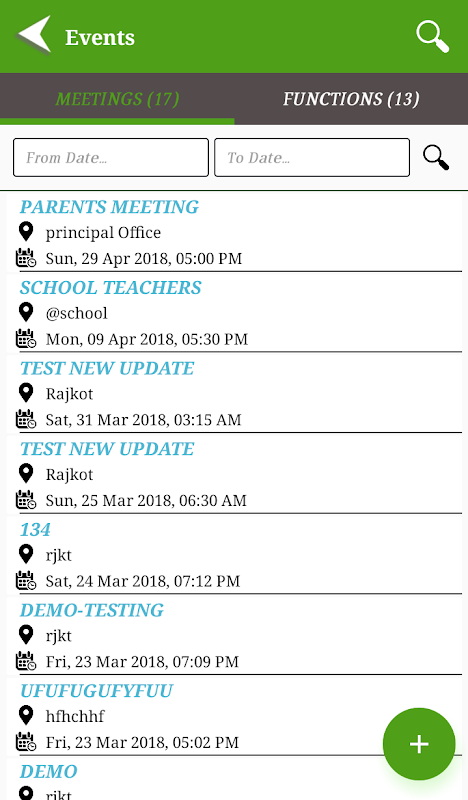The image size is (468, 800).
Task: Open the School Teachers meeting
Action: (x=234, y=313)
